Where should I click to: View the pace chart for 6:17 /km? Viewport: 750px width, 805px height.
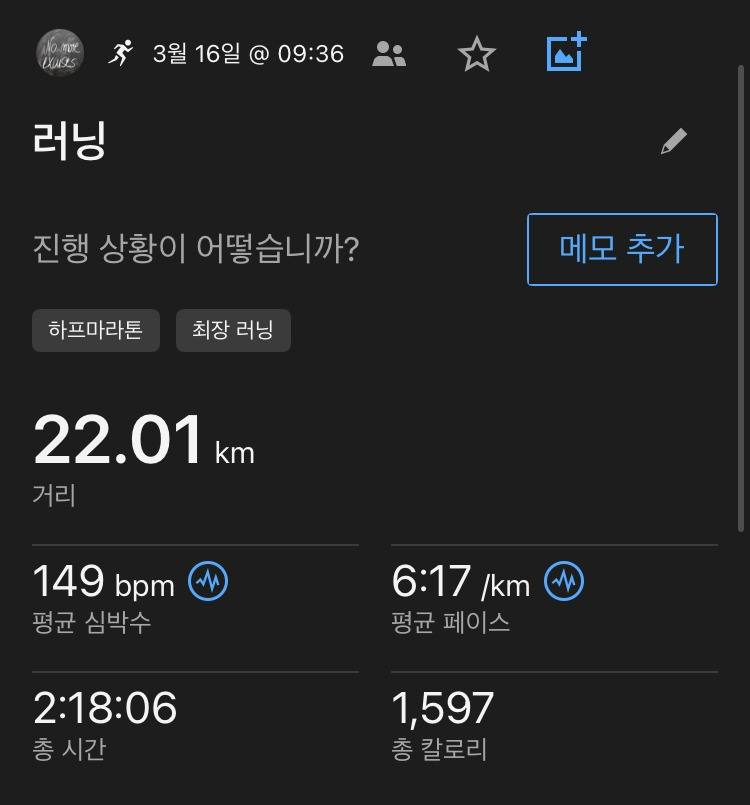point(564,581)
